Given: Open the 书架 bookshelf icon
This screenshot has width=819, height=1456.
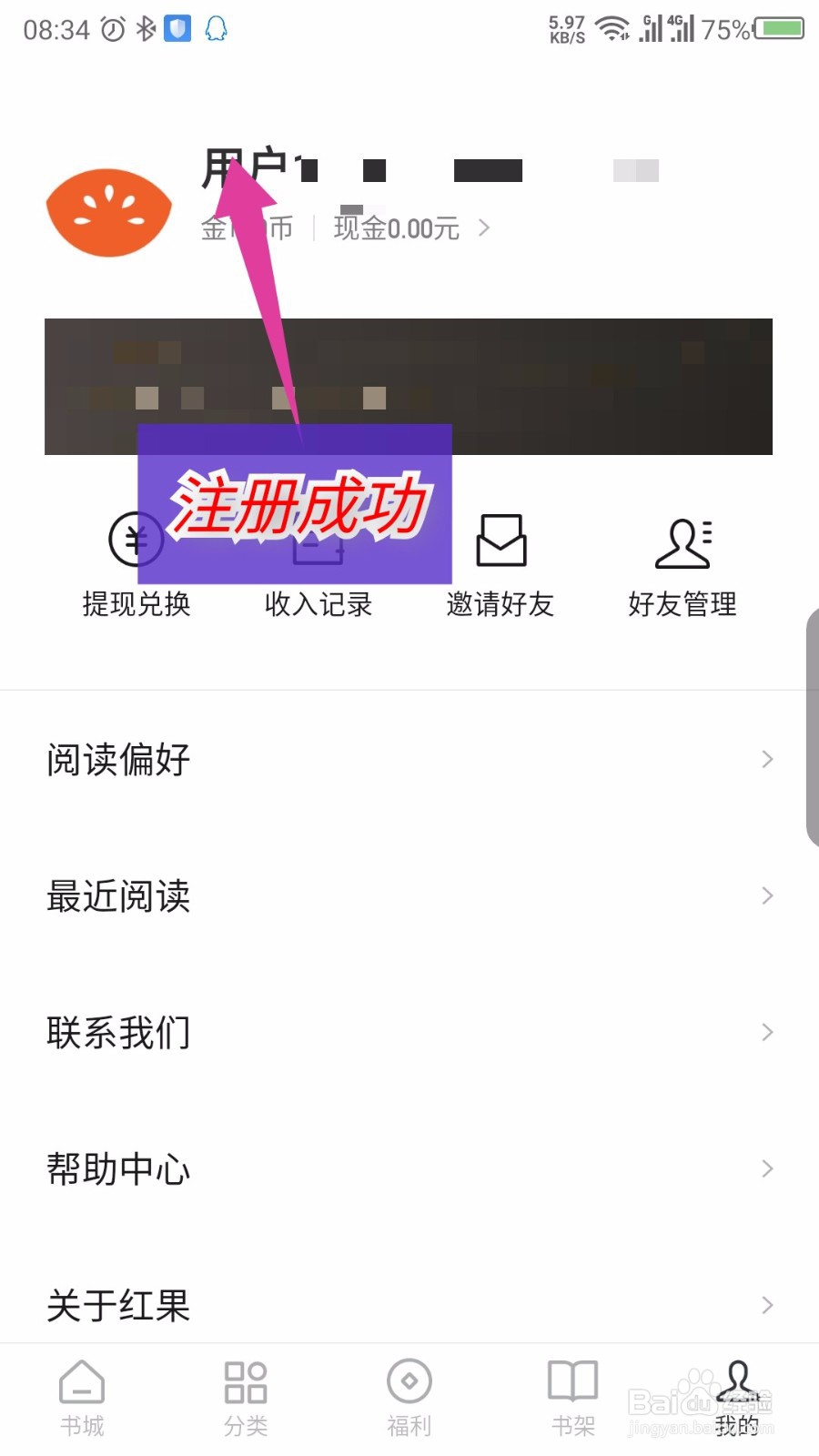Looking at the screenshot, I should click(x=572, y=1383).
